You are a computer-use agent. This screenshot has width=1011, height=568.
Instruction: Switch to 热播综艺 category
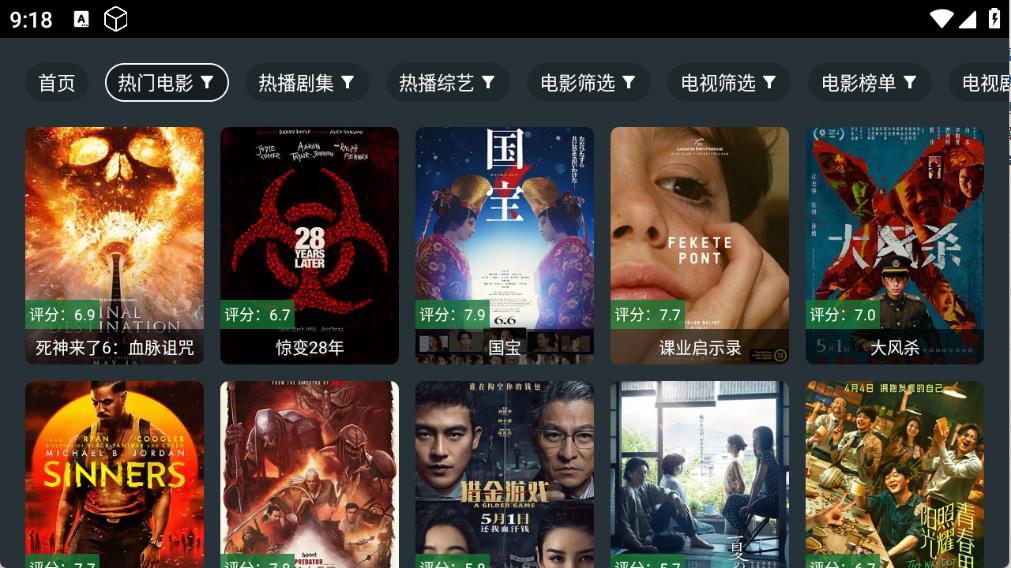[x=447, y=83]
